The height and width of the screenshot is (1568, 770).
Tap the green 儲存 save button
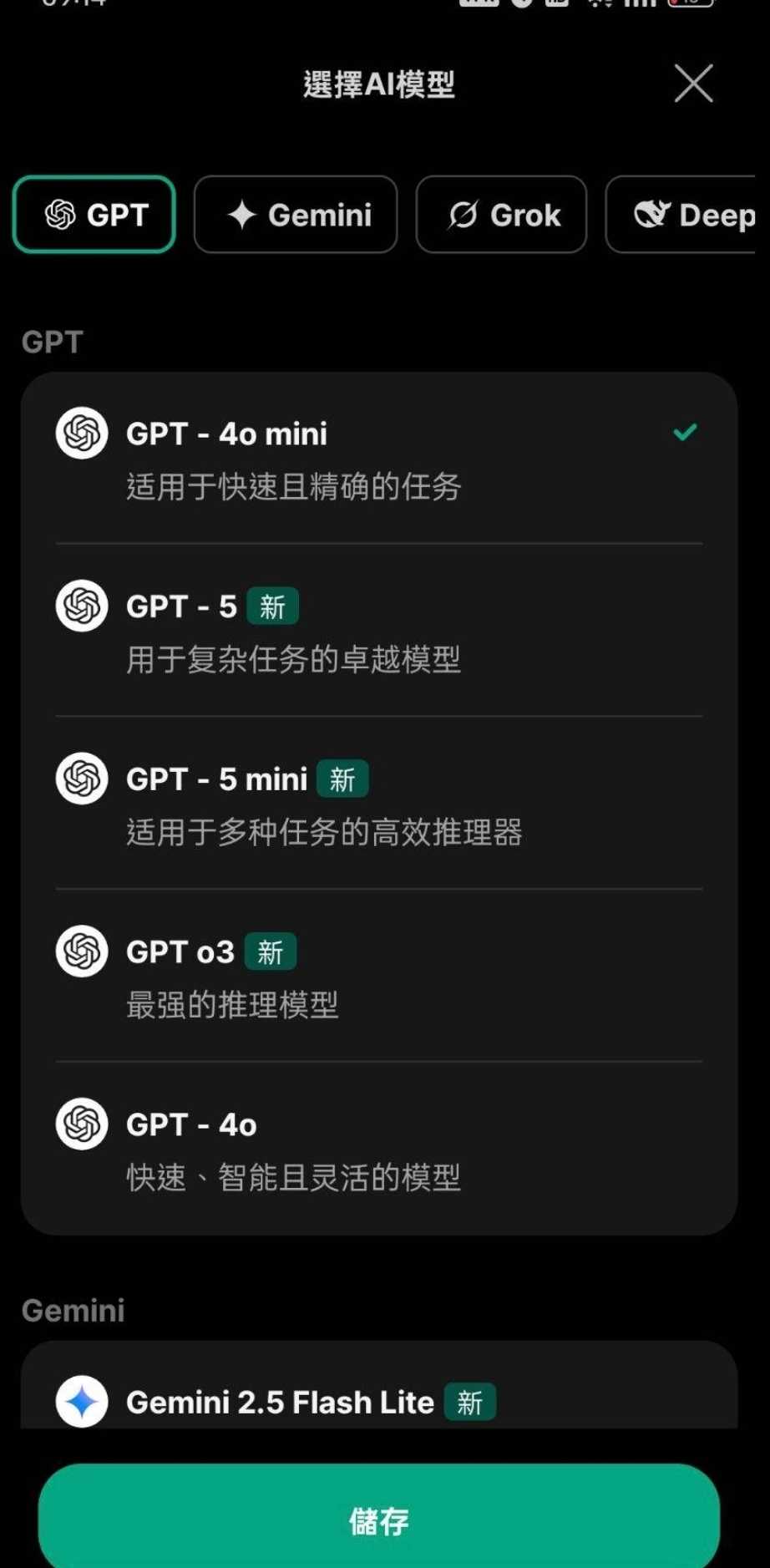[x=378, y=1520]
